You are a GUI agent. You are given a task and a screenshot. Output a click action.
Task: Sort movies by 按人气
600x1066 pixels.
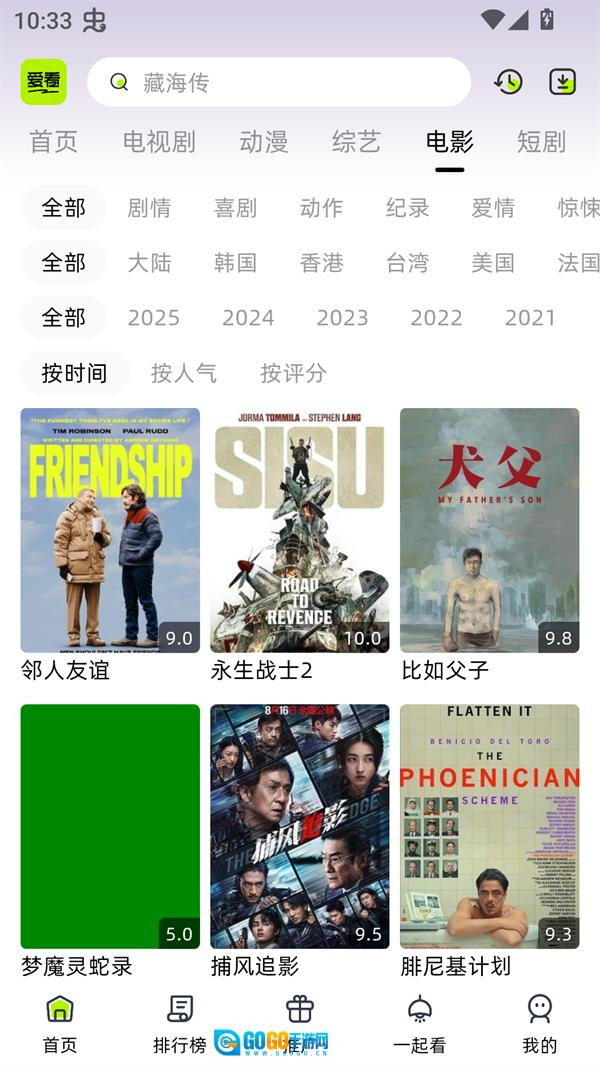coord(184,373)
